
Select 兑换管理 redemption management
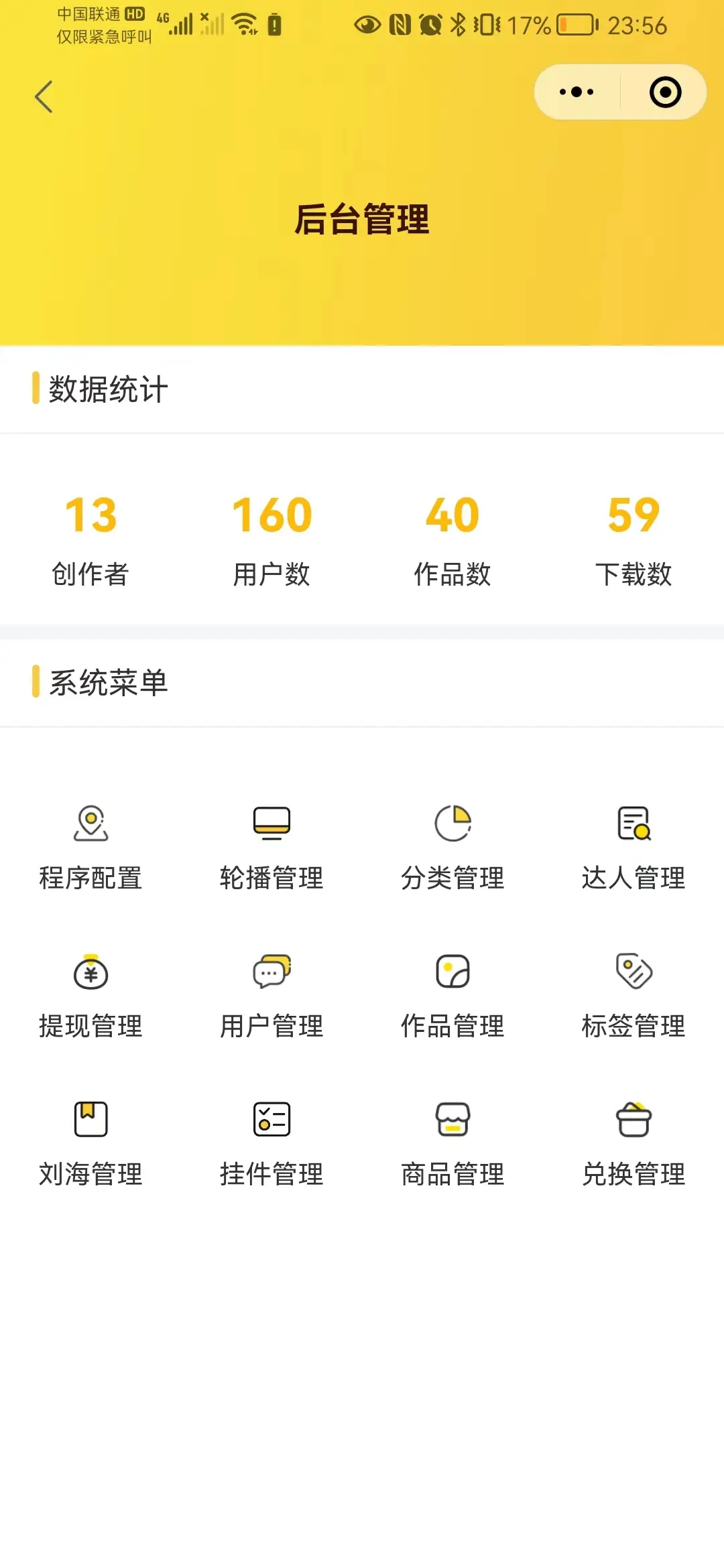633,1144
